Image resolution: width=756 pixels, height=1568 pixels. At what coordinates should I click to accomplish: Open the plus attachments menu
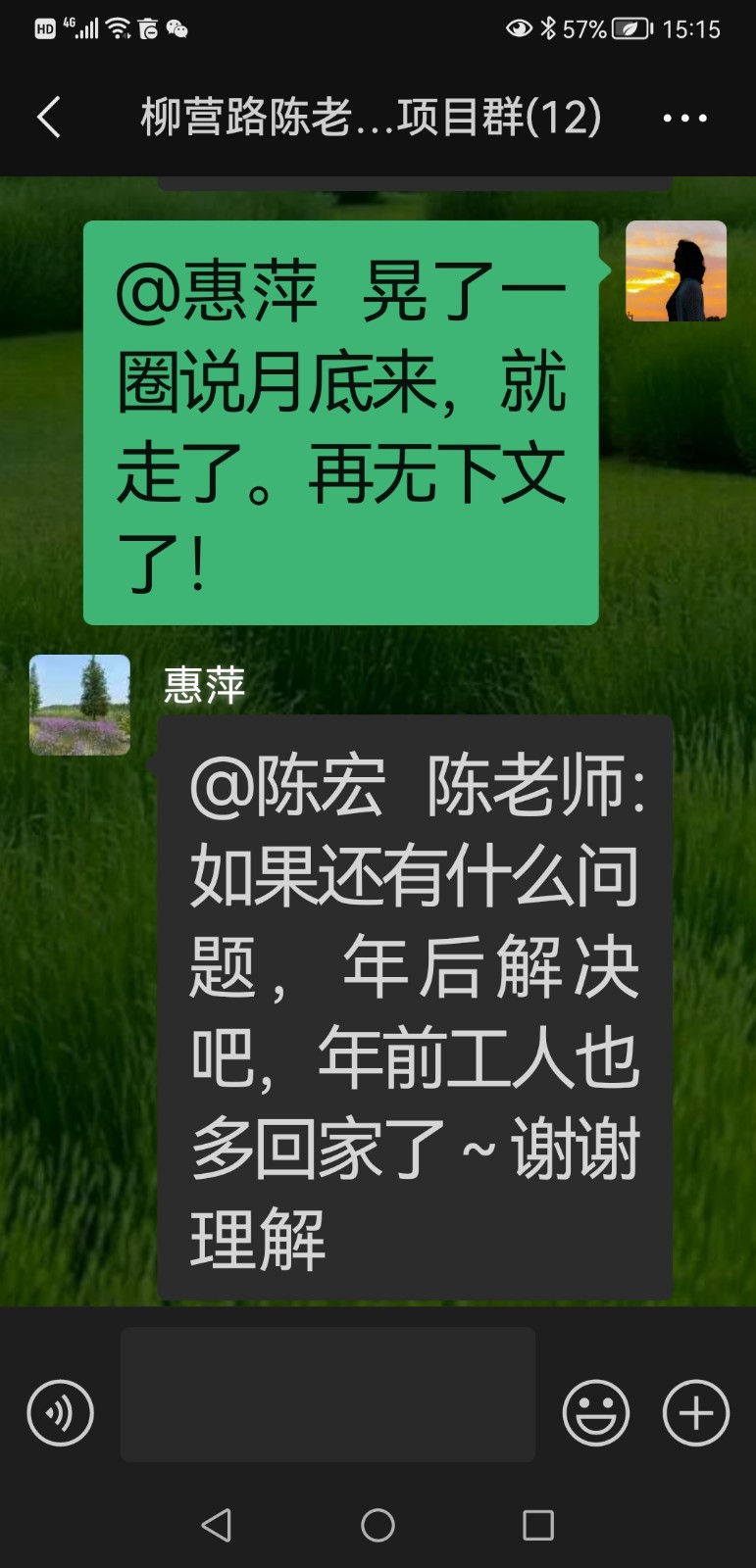696,1413
